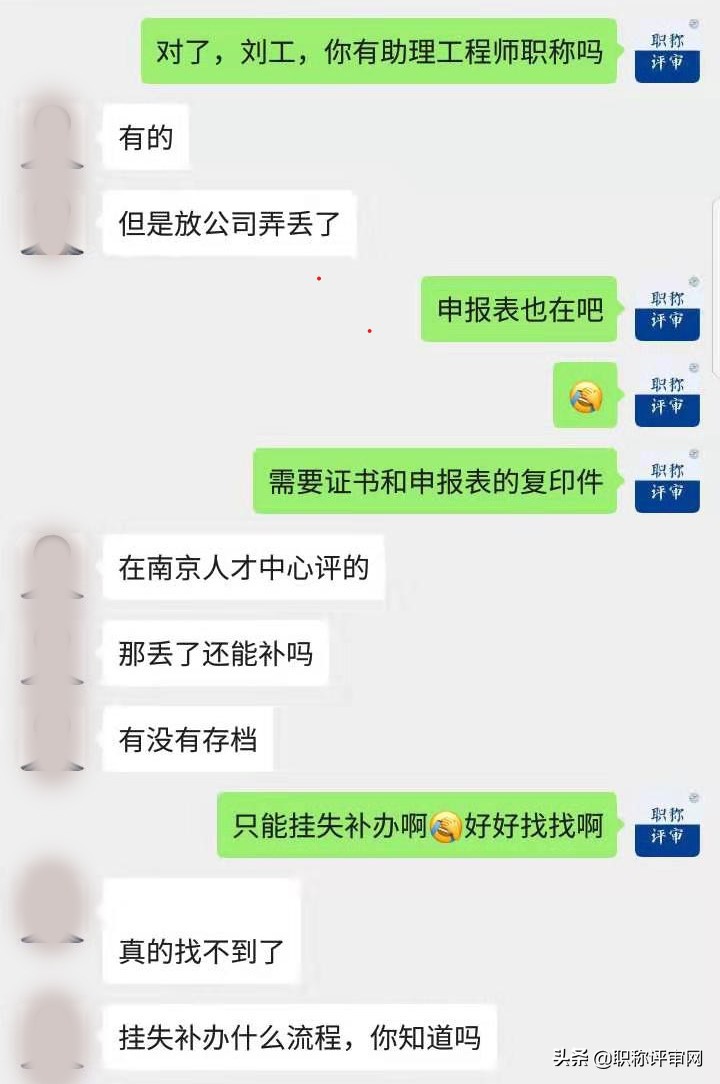Click the 有没有存档 bubble
This screenshot has height=1084, width=720.
coord(186,742)
